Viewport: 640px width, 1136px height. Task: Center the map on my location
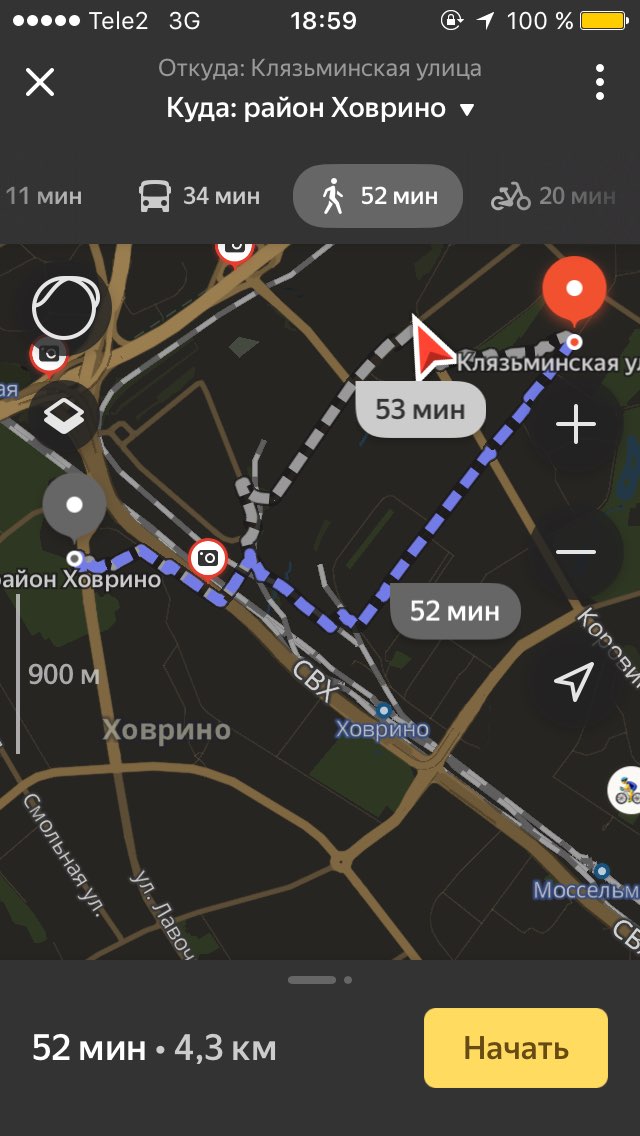574,681
